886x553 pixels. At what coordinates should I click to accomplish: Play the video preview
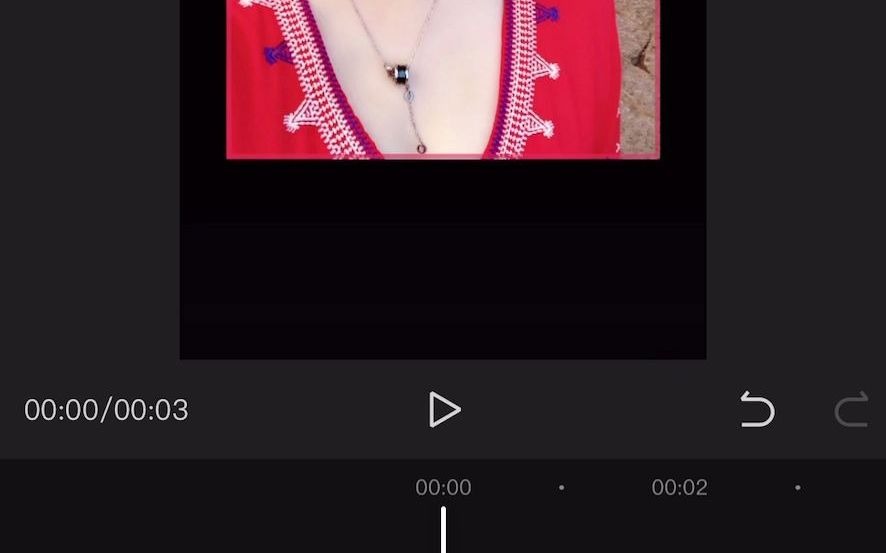444,409
